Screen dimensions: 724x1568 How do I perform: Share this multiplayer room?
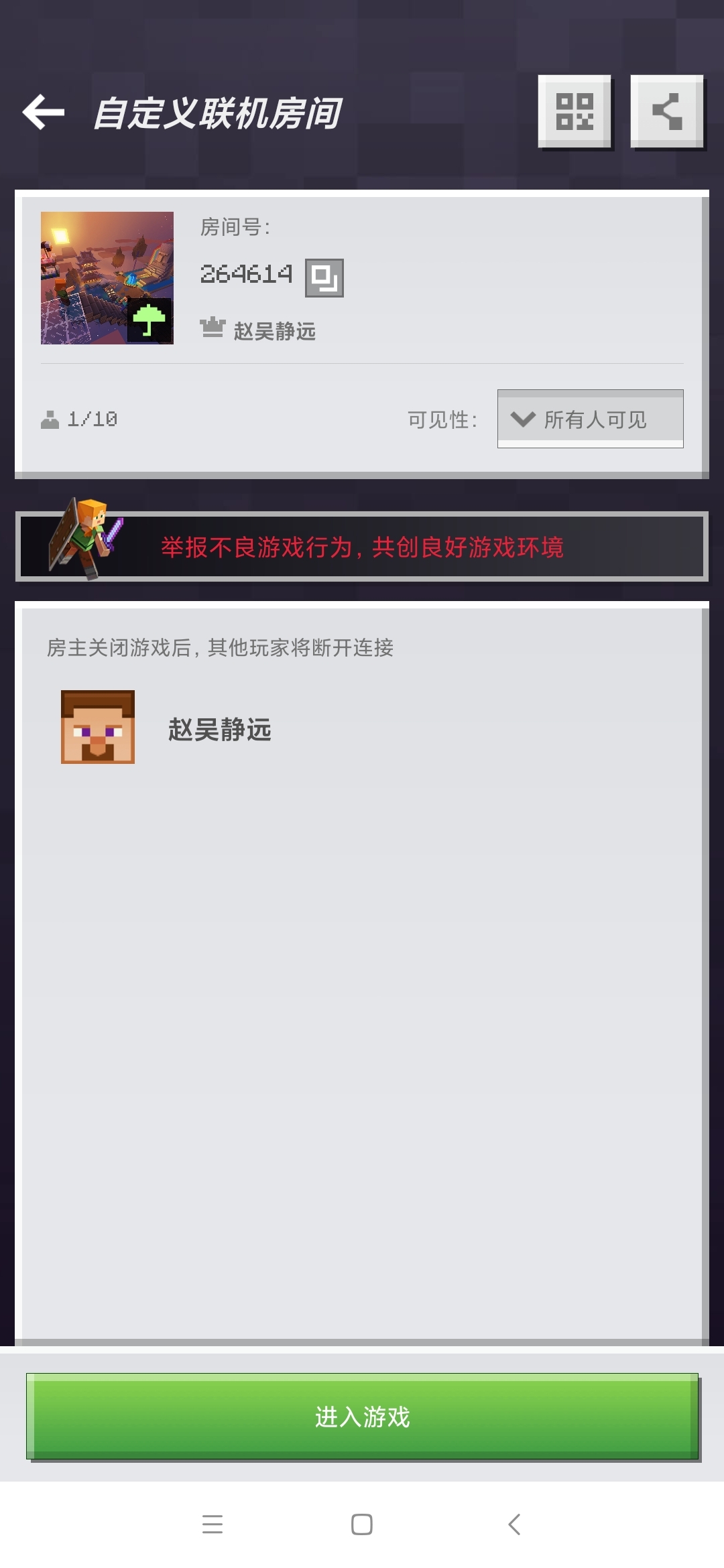click(667, 112)
